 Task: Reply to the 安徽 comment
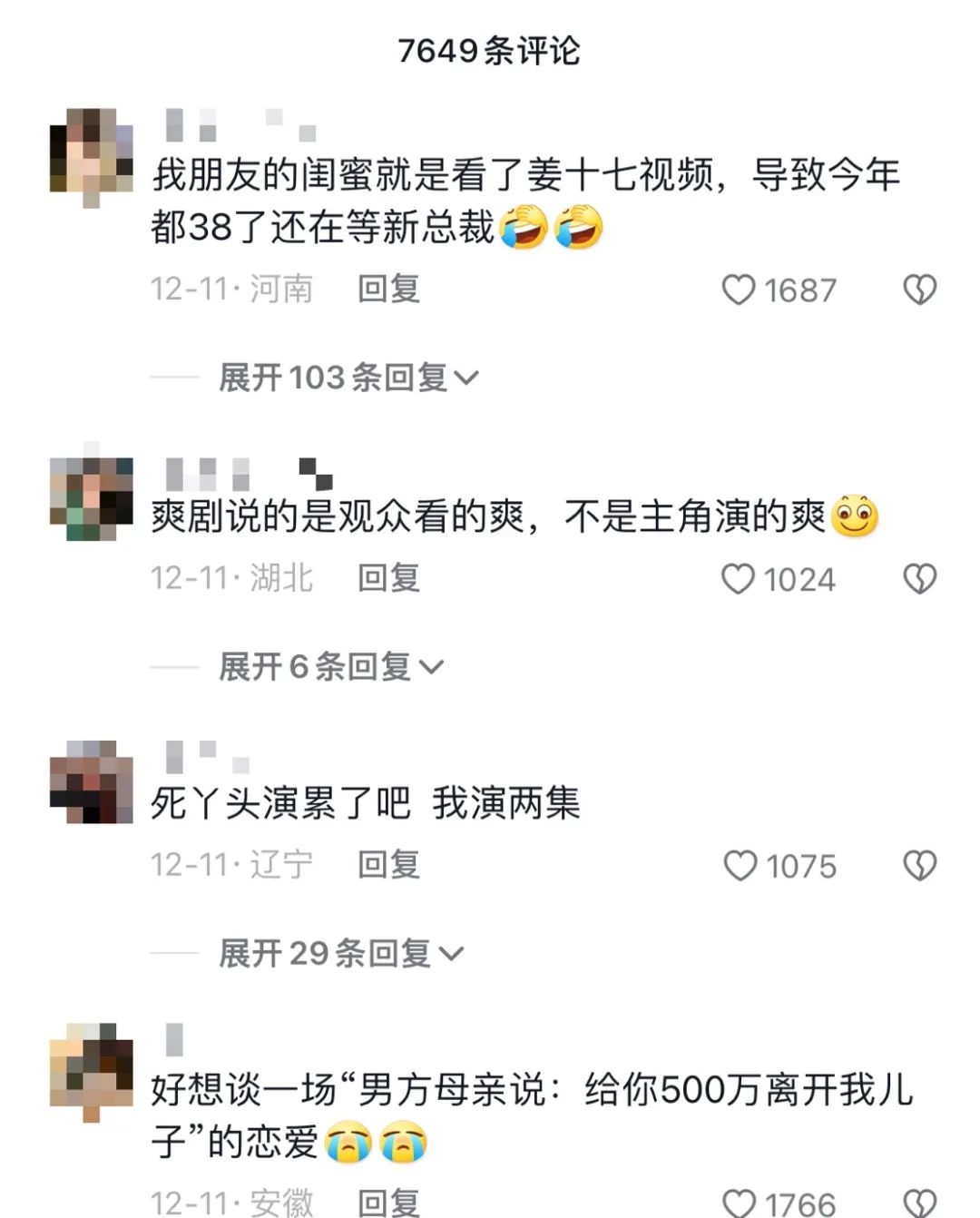[x=388, y=1203]
